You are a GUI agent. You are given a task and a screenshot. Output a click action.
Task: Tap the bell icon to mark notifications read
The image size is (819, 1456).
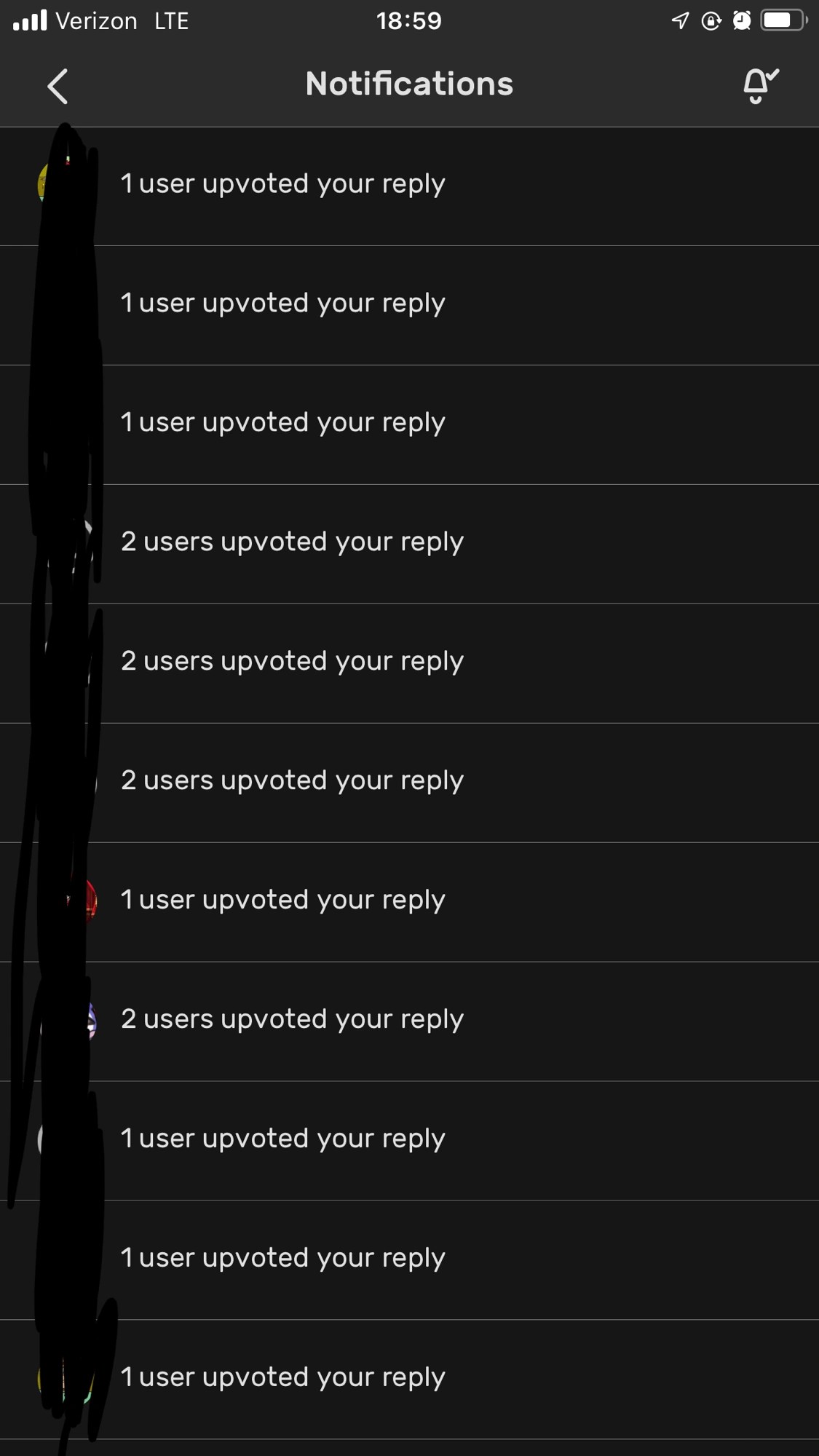[757, 85]
